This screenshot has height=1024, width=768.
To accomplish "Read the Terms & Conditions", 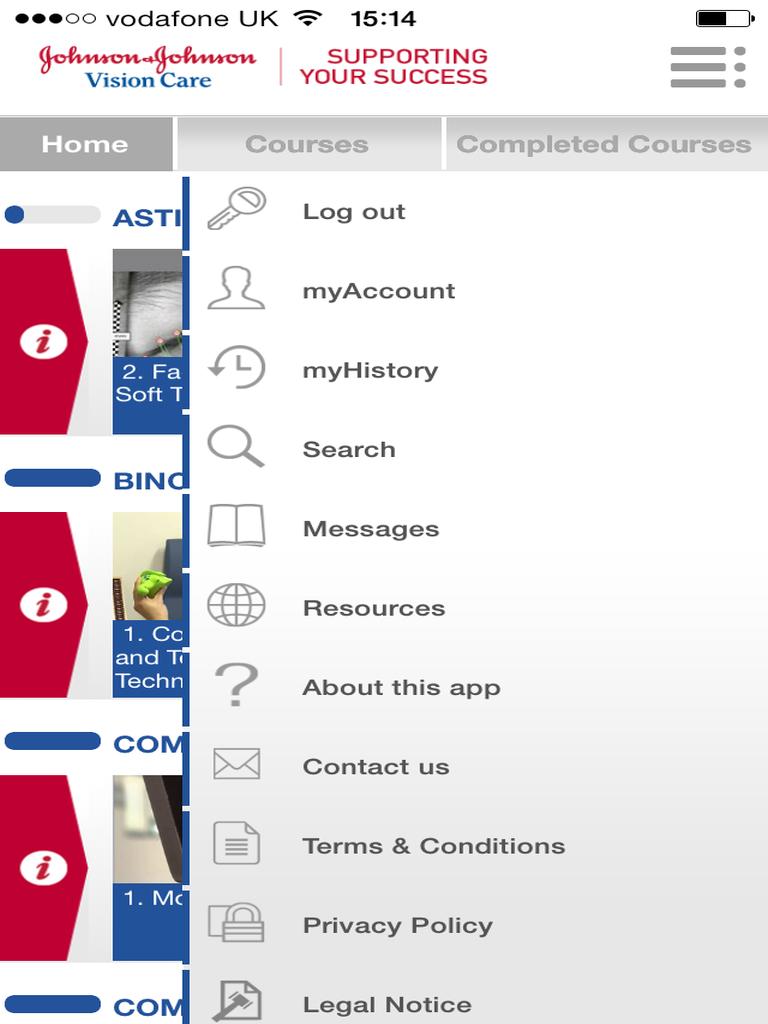I will click(433, 846).
